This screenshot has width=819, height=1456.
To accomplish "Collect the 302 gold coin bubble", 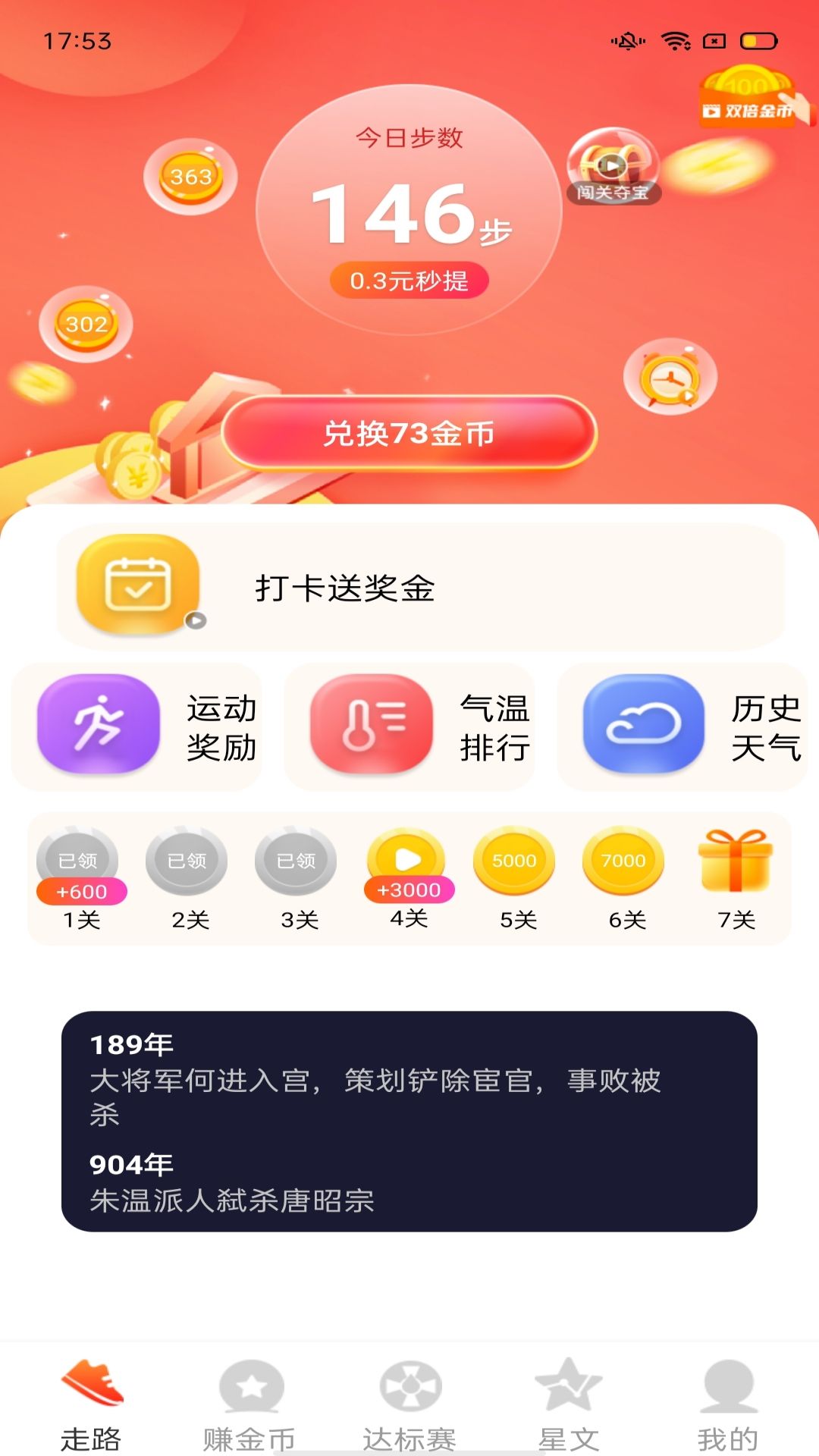I will [86, 325].
